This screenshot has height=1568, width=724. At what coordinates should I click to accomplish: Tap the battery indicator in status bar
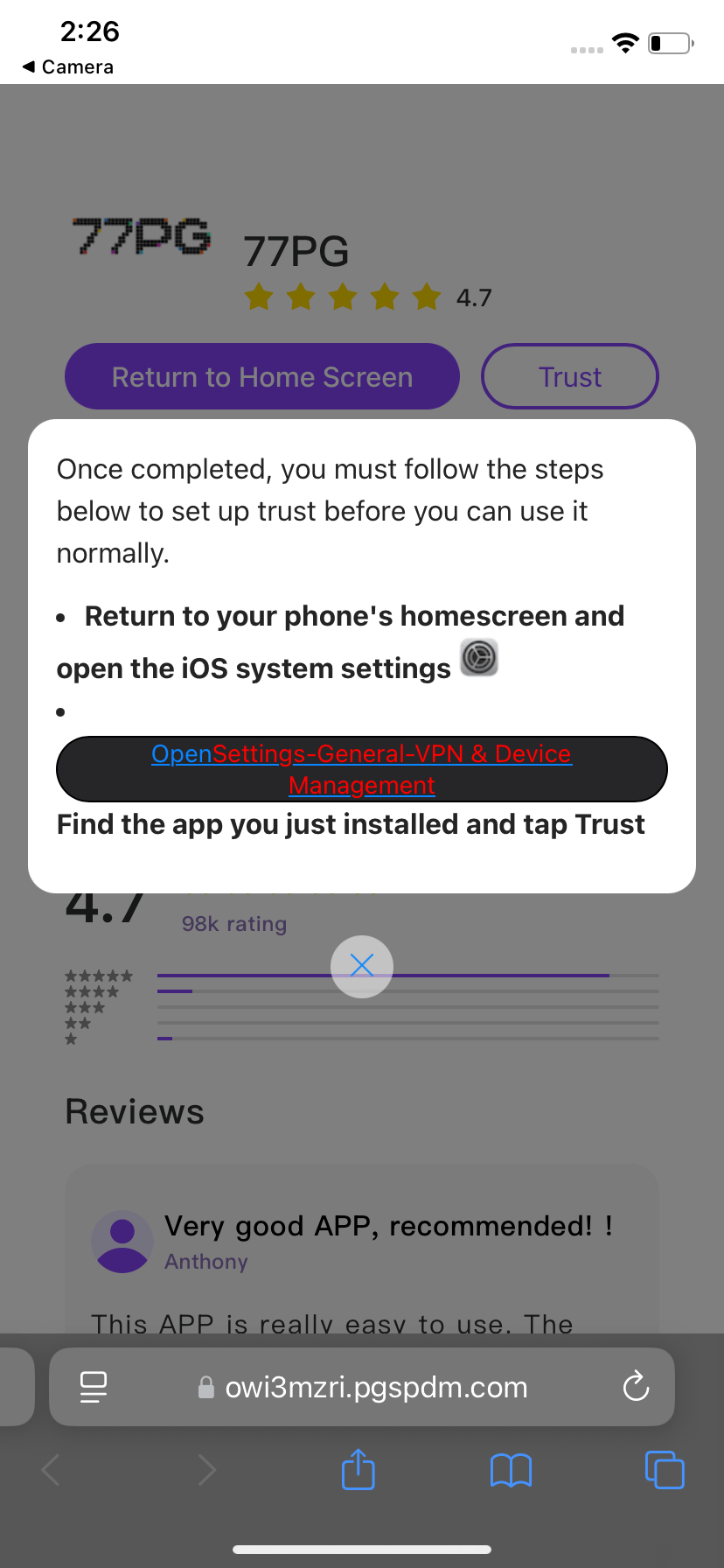tap(669, 42)
